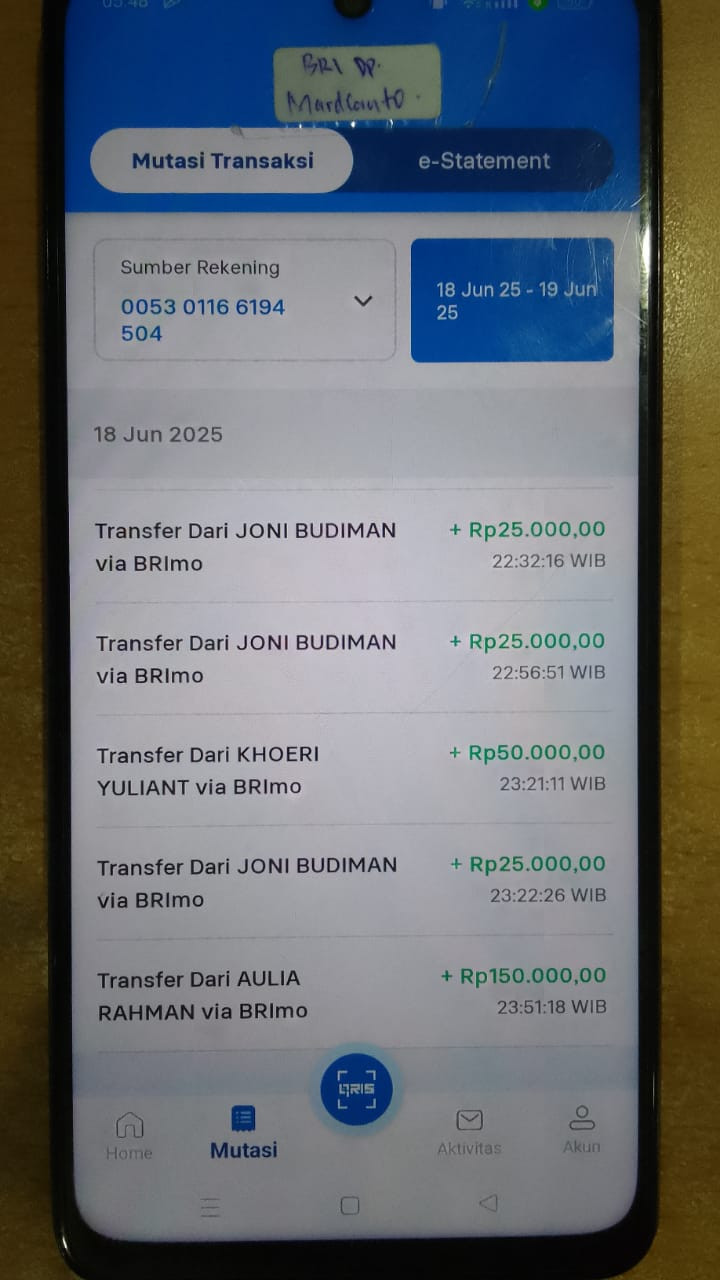Open the Aktivitas tab
The image size is (720, 1280).
[x=469, y=1133]
